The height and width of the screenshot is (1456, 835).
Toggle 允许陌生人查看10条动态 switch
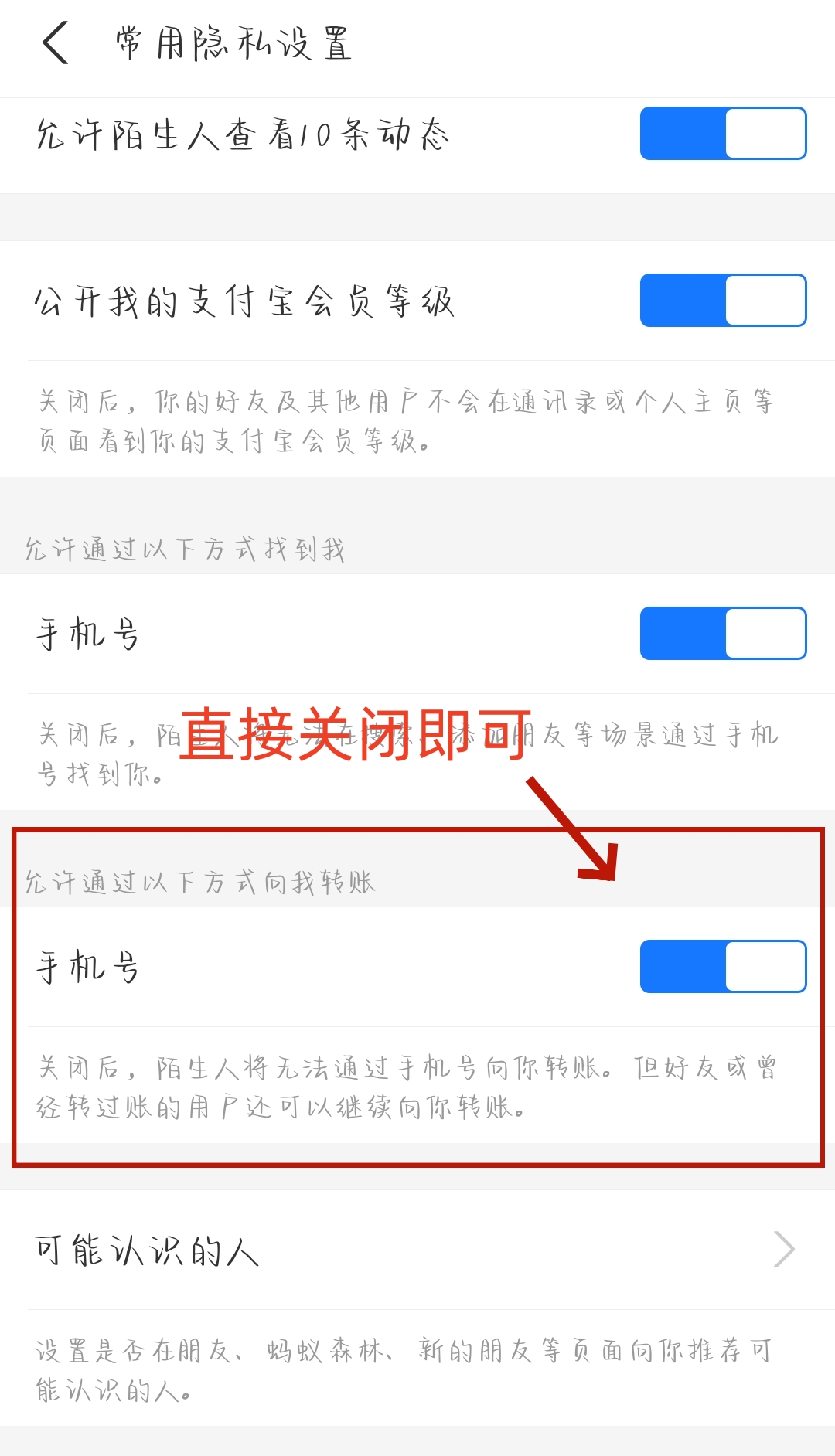(x=723, y=134)
